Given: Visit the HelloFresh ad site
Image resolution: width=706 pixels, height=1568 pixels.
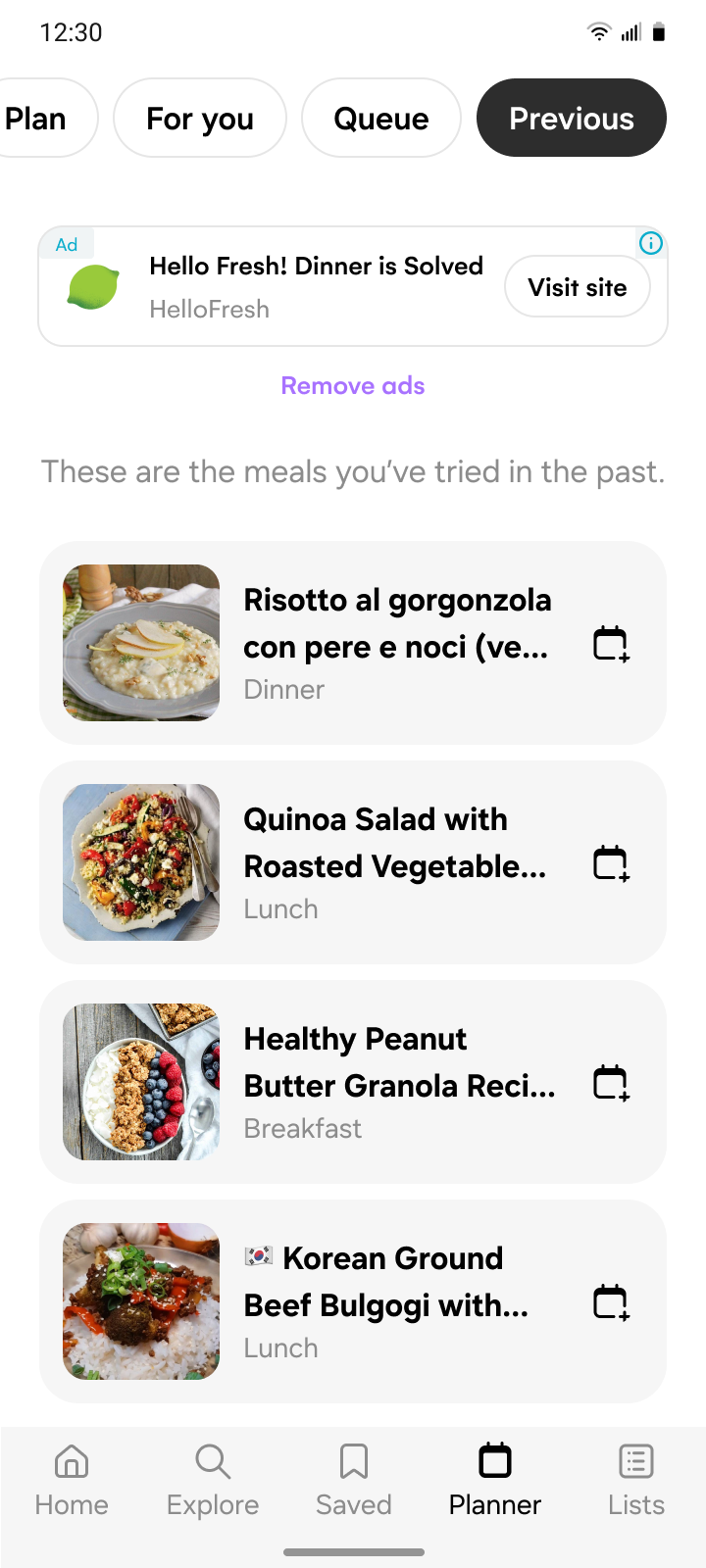Looking at the screenshot, I should click(x=577, y=287).
